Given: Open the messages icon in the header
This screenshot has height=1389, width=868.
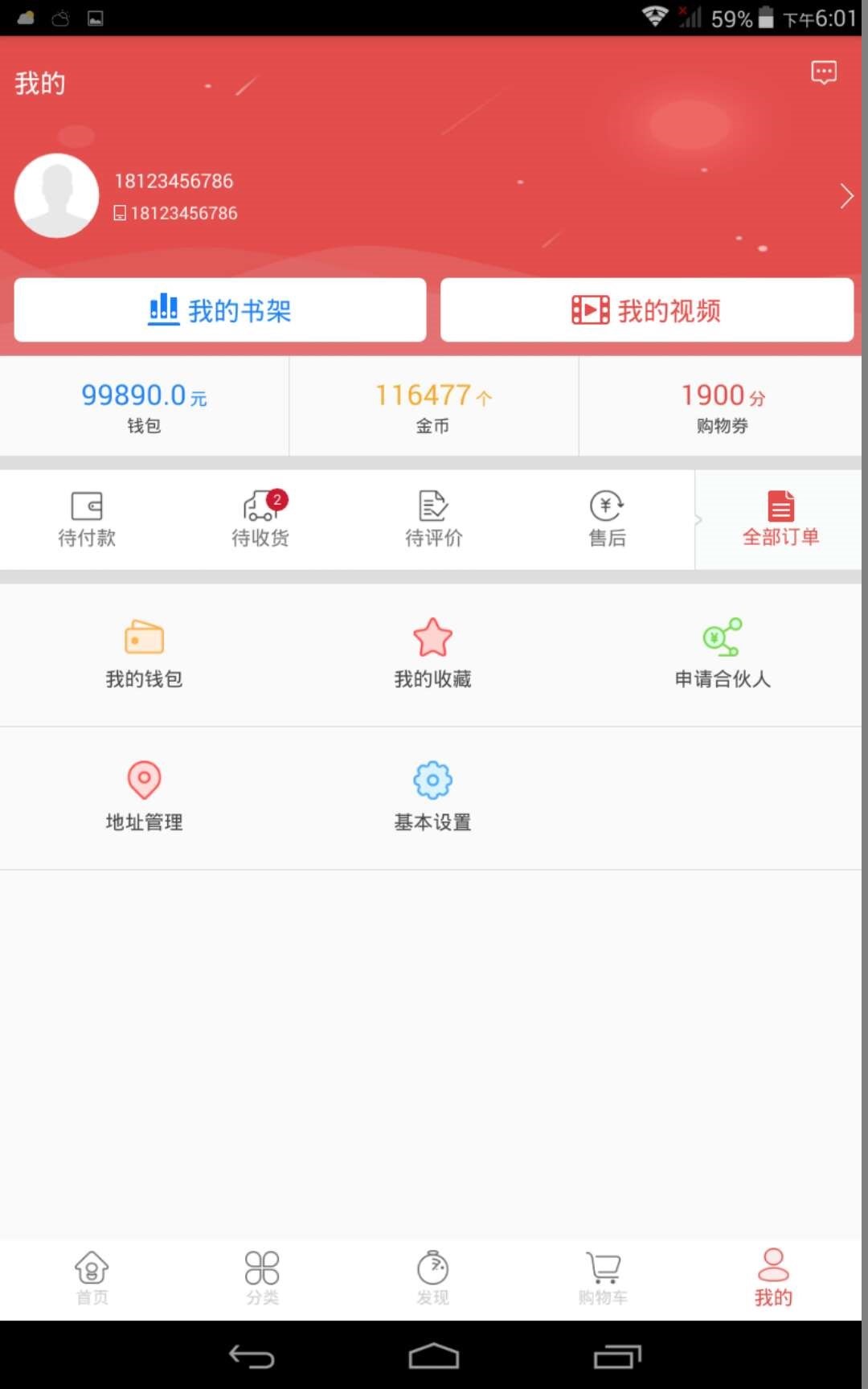Looking at the screenshot, I should (x=824, y=72).
